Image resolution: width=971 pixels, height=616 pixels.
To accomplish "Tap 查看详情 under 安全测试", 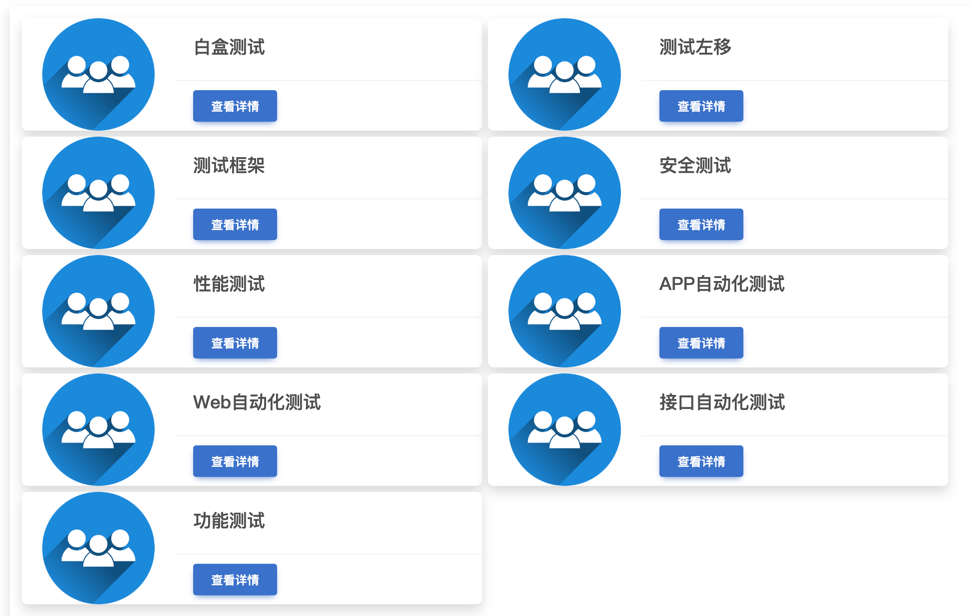I will click(701, 224).
